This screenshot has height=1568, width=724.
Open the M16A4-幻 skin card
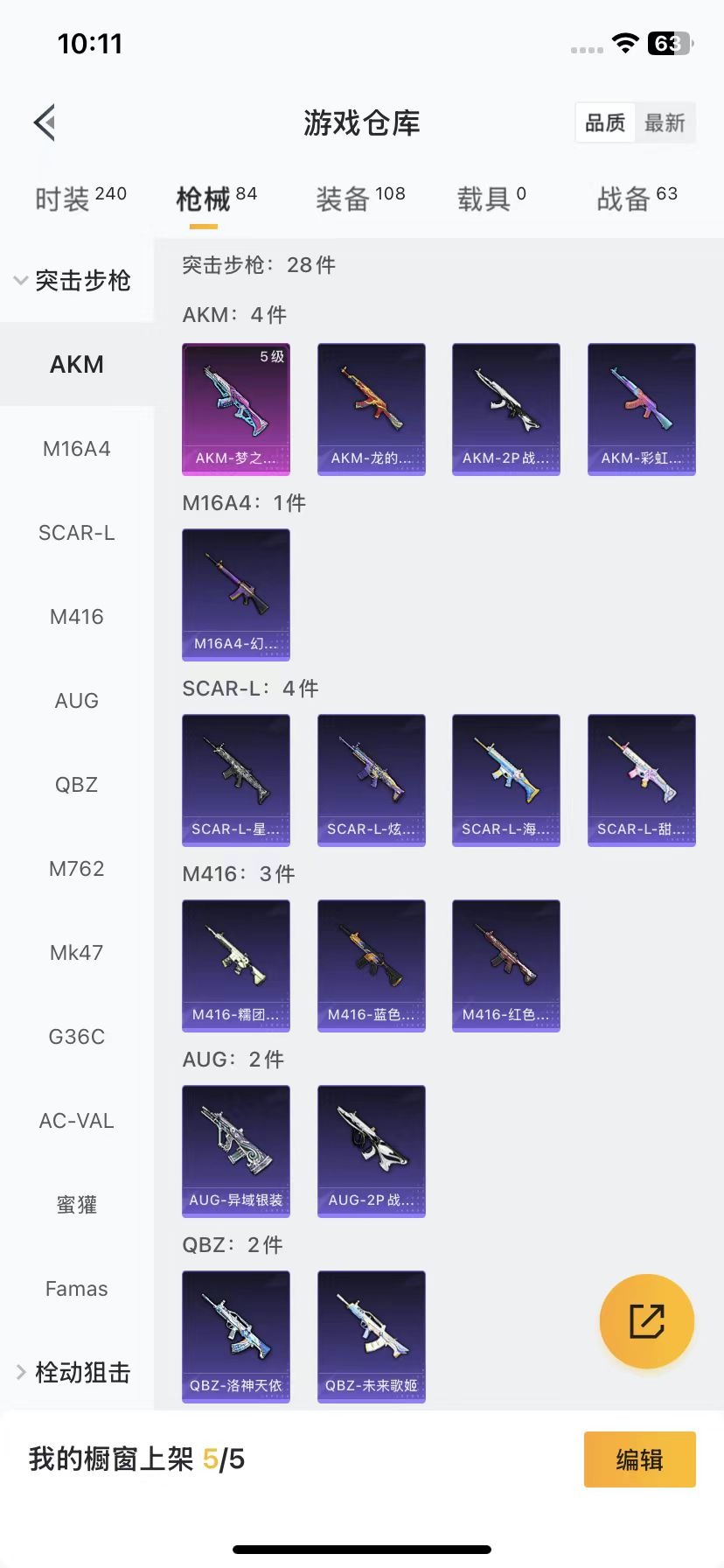[x=236, y=594]
